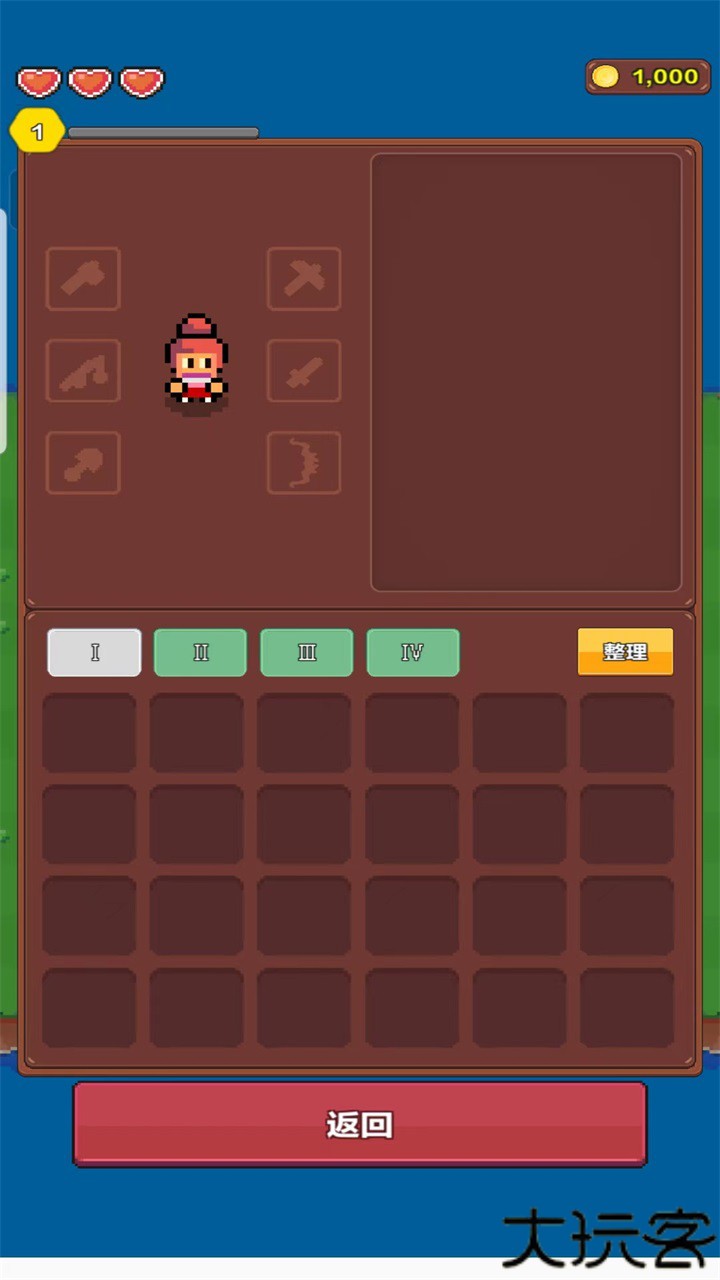Tap the shovel equipment slot
Screen dimensions: 720x1280
click(83, 463)
